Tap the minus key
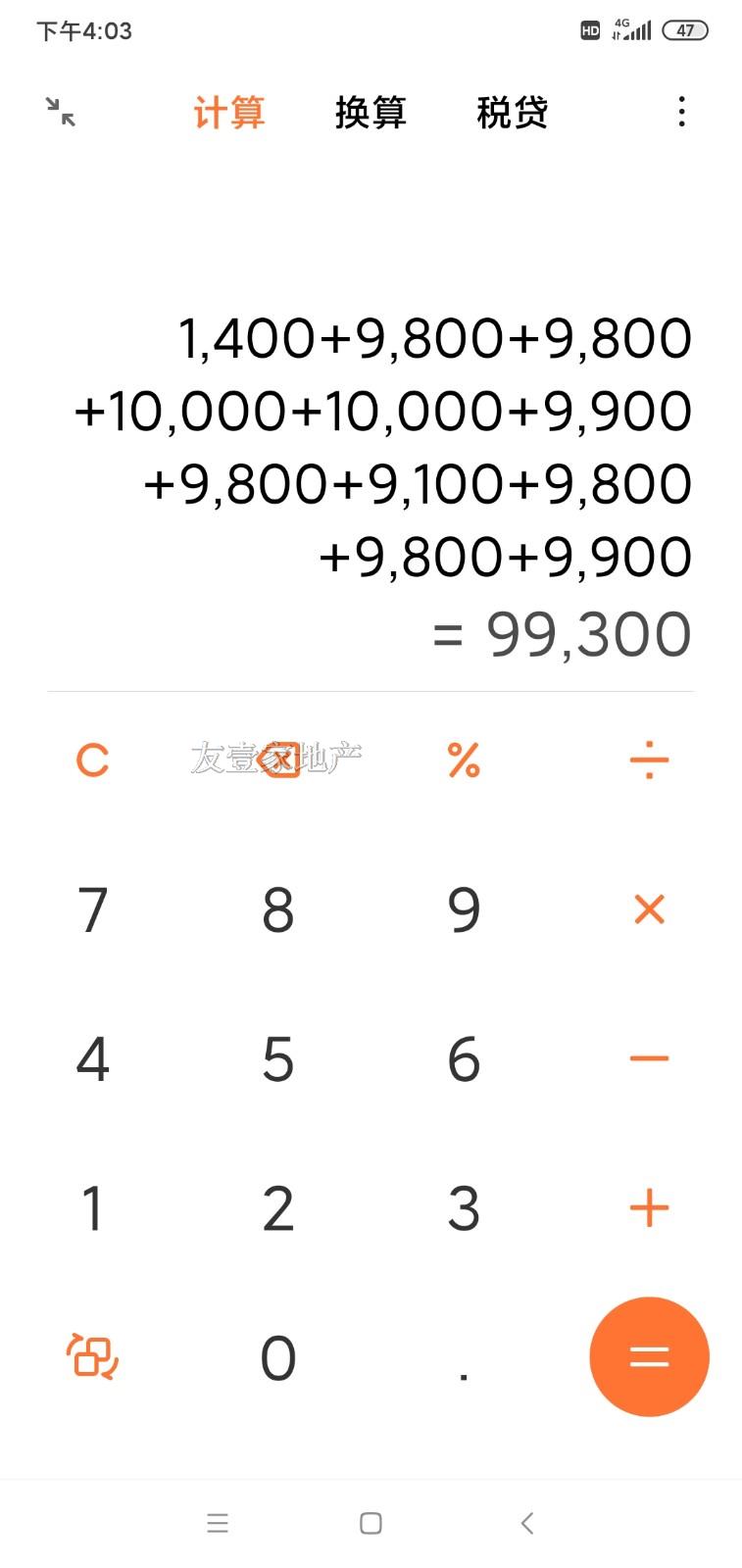 click(x=649, y=1059)
